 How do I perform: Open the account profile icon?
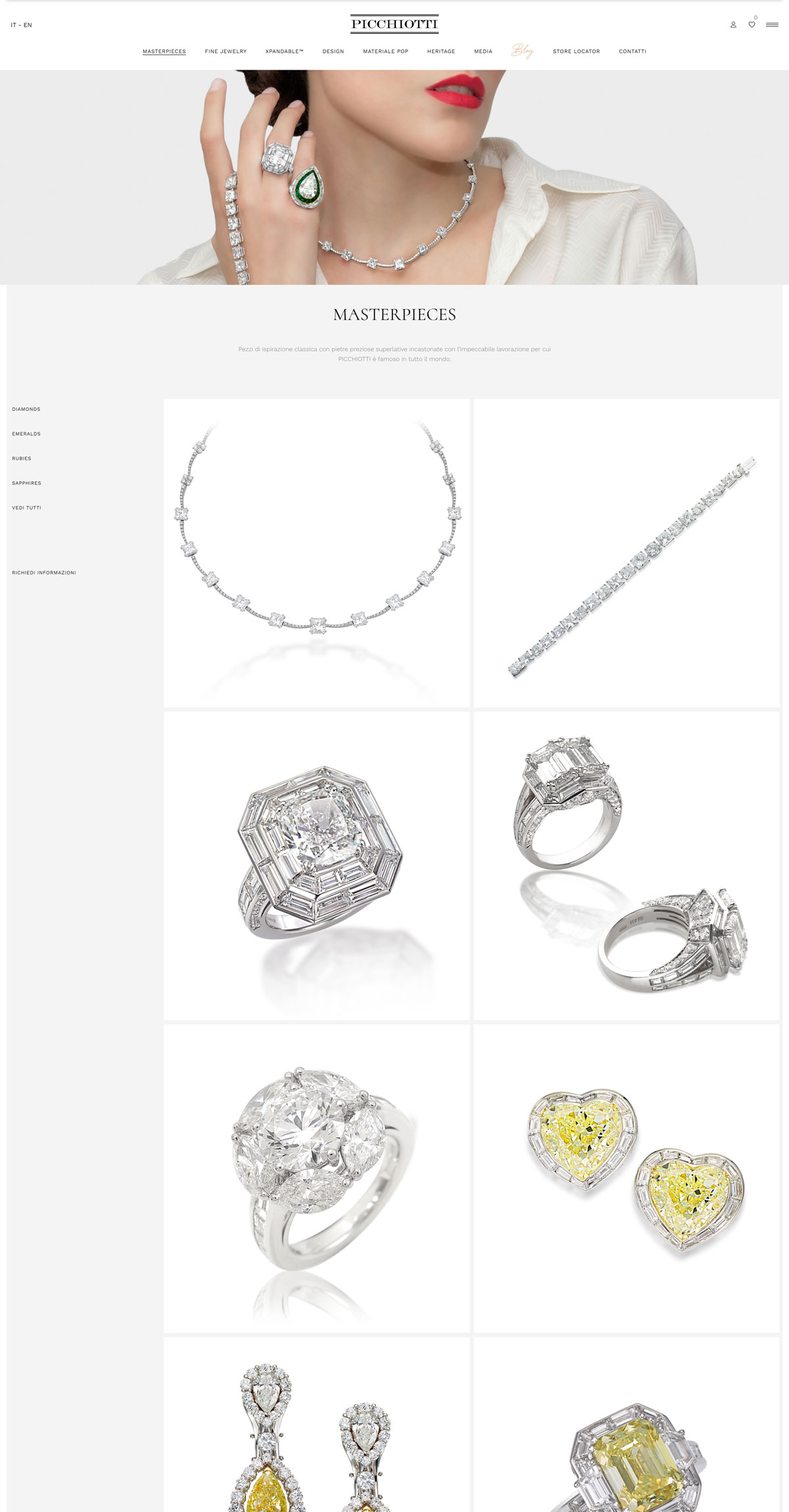(x=733, y=25)
